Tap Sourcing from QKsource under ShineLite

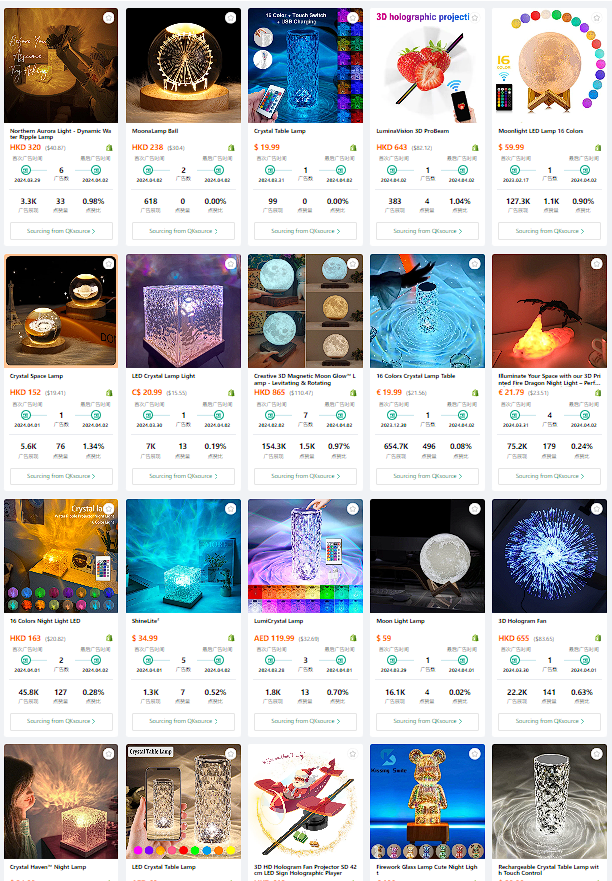(182, 721)
